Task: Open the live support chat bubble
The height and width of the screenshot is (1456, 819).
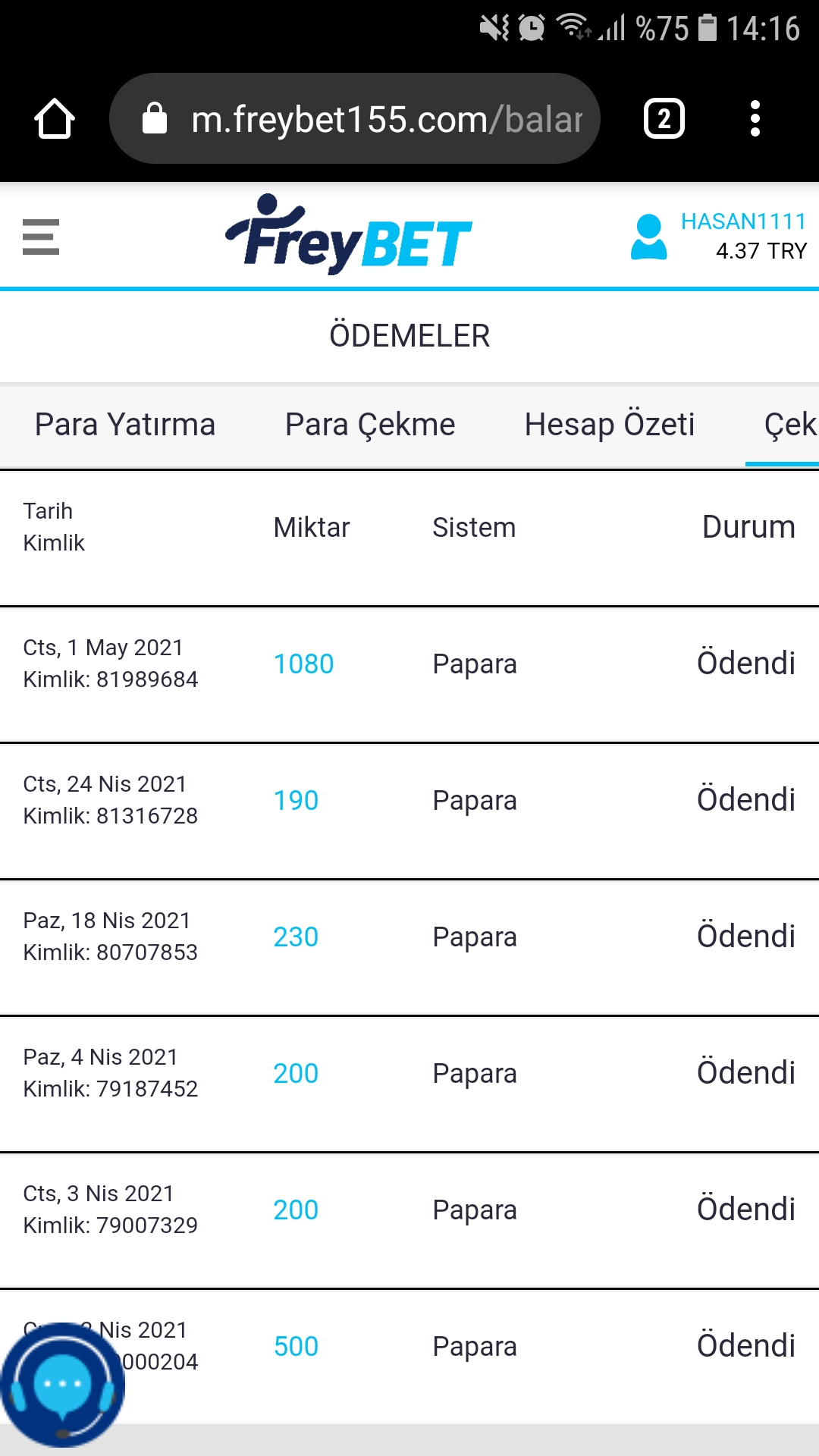Action: point(63,1385)
